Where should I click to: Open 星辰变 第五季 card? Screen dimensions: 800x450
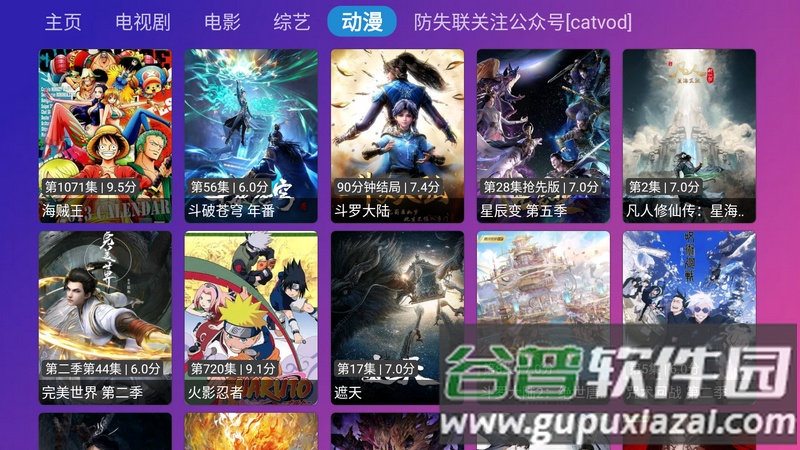(543, 135)
